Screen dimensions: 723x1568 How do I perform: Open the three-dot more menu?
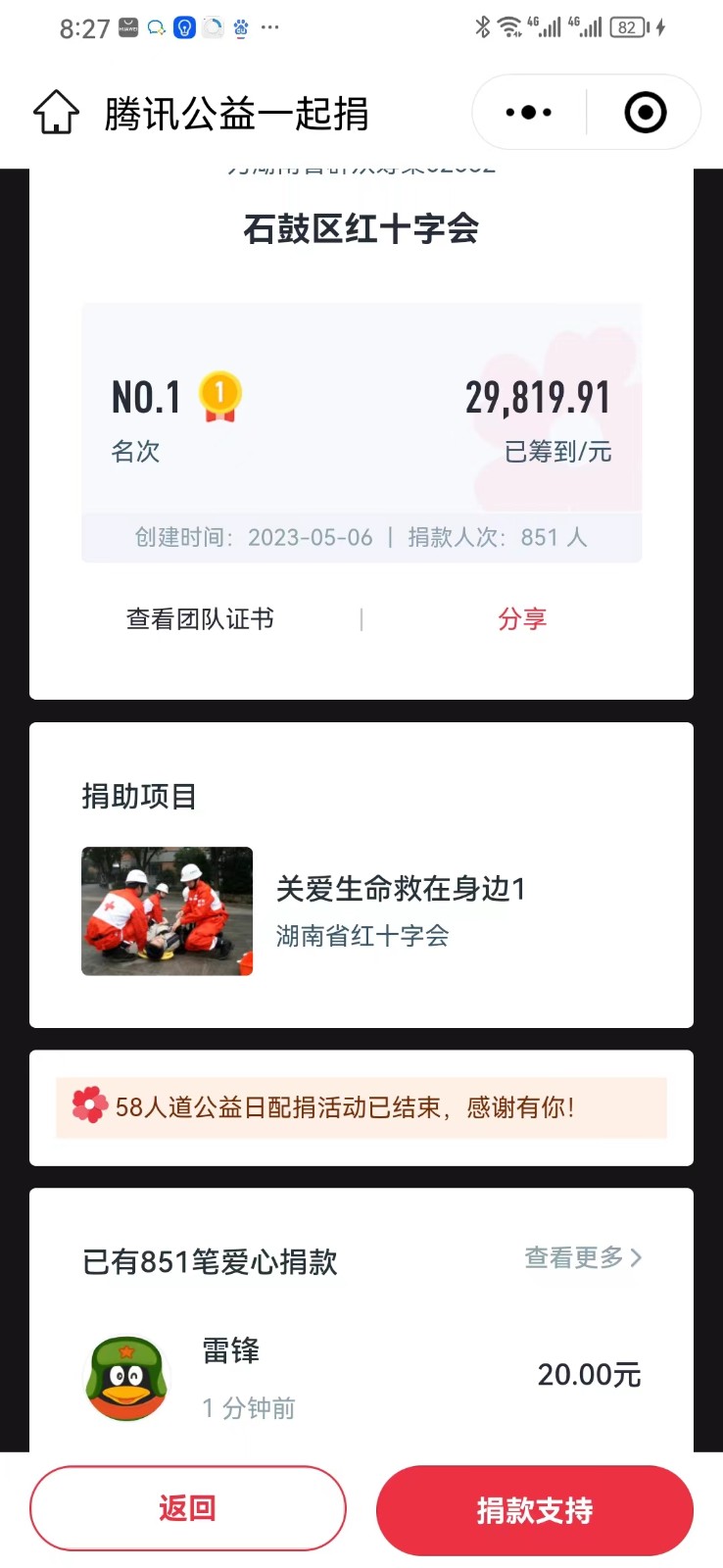click(x=529, y=113)
